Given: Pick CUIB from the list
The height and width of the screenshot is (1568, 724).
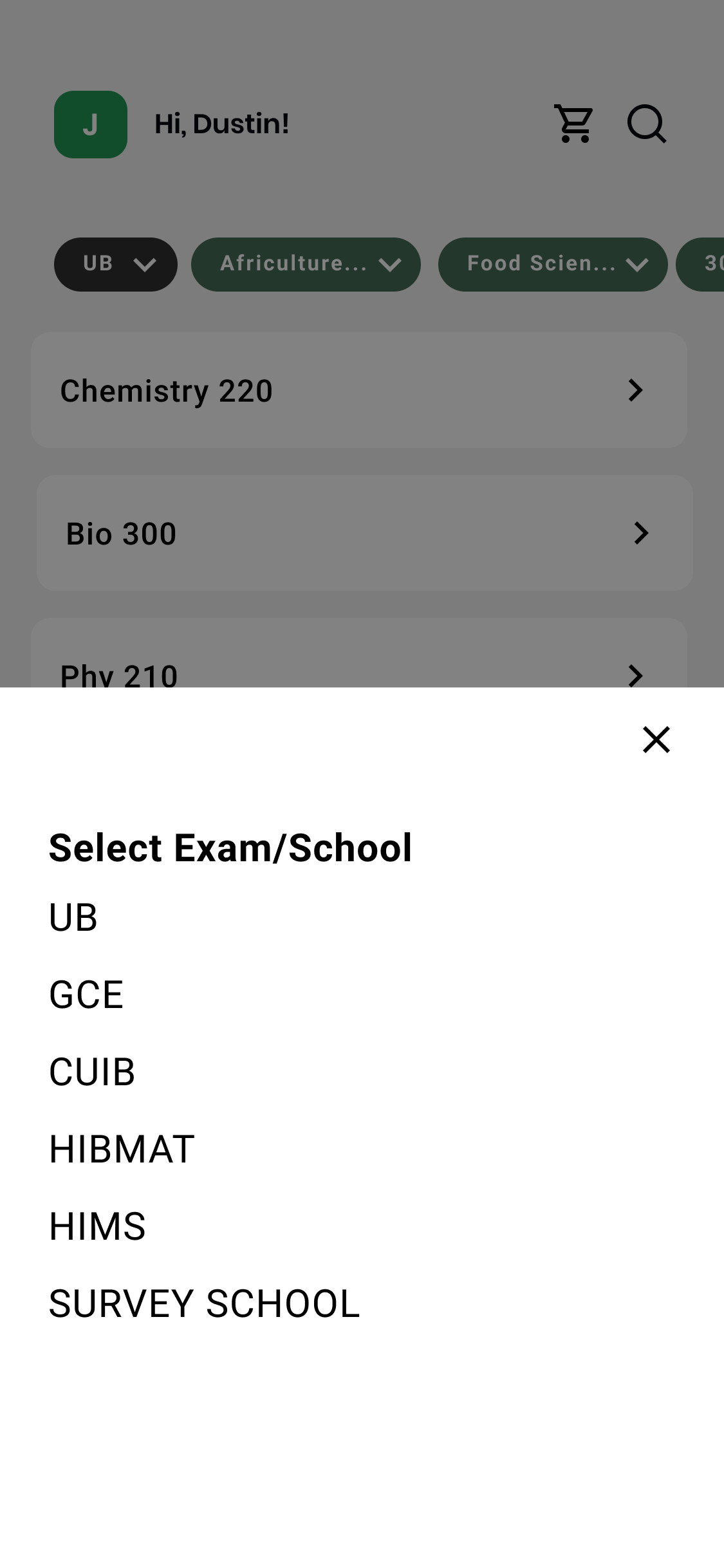Looking at the screenshot, I should tap(92, 1072).
